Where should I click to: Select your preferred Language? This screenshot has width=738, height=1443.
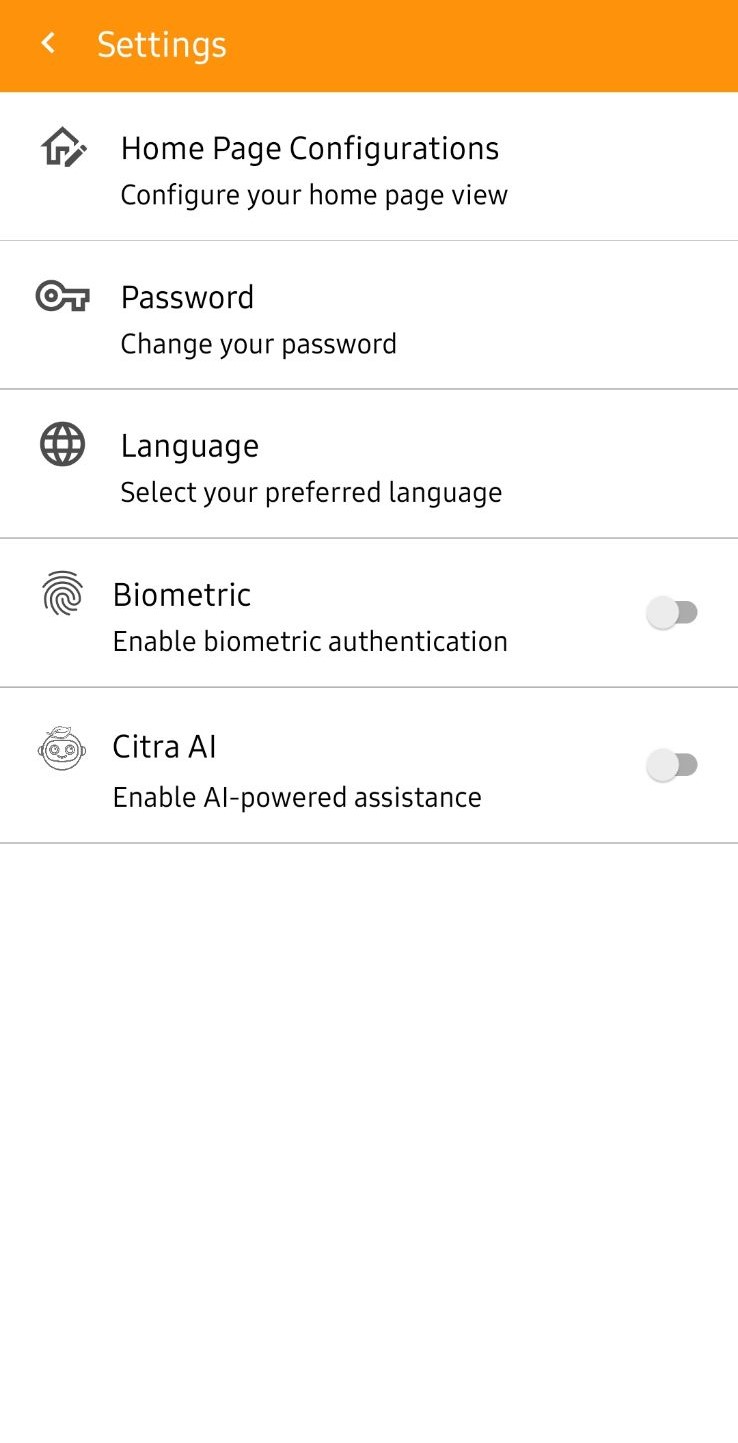point(310,466)
